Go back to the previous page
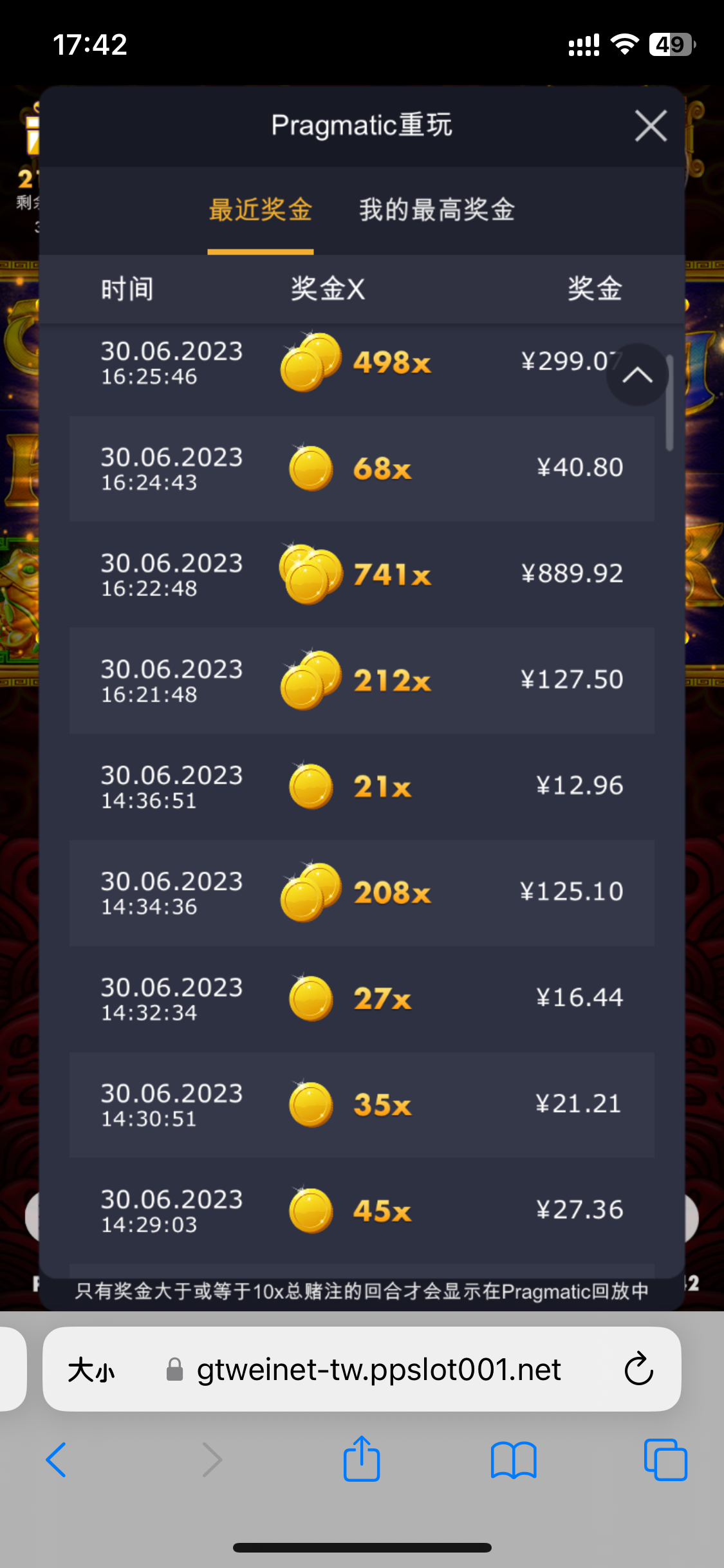Screen dimensions: 724x1568 57,1459
